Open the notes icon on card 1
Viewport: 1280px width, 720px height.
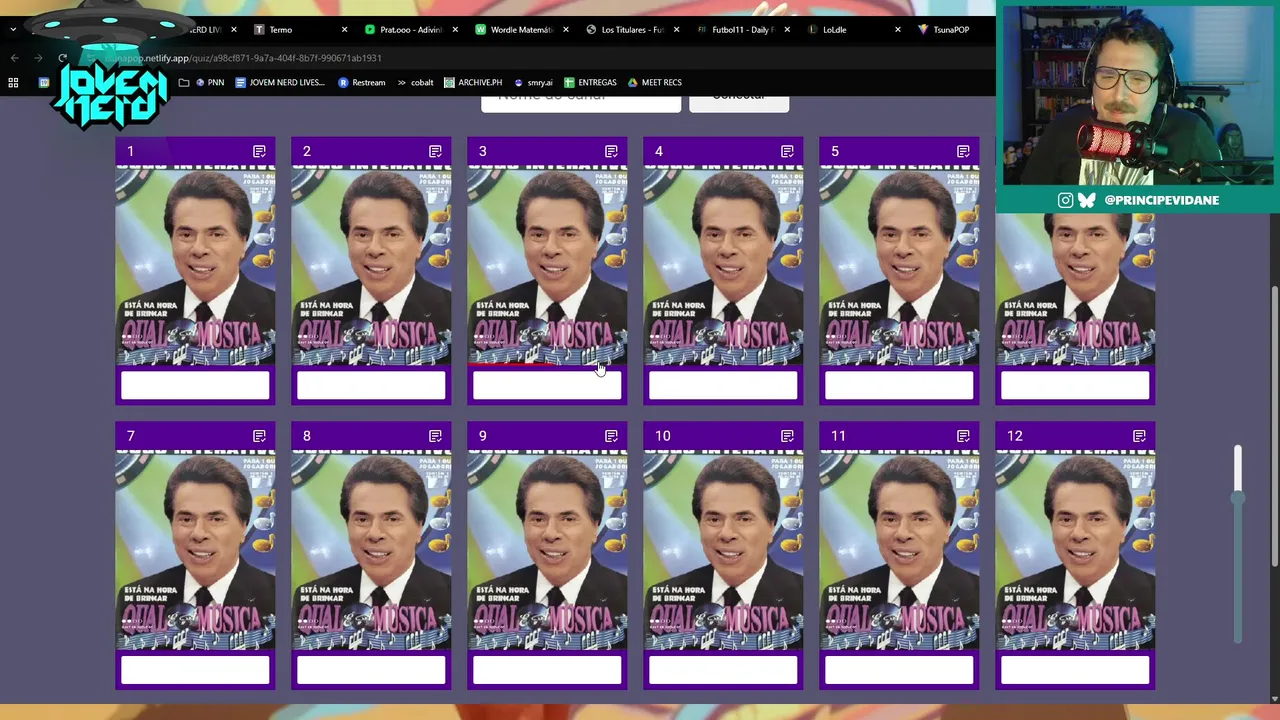[259, 151]
